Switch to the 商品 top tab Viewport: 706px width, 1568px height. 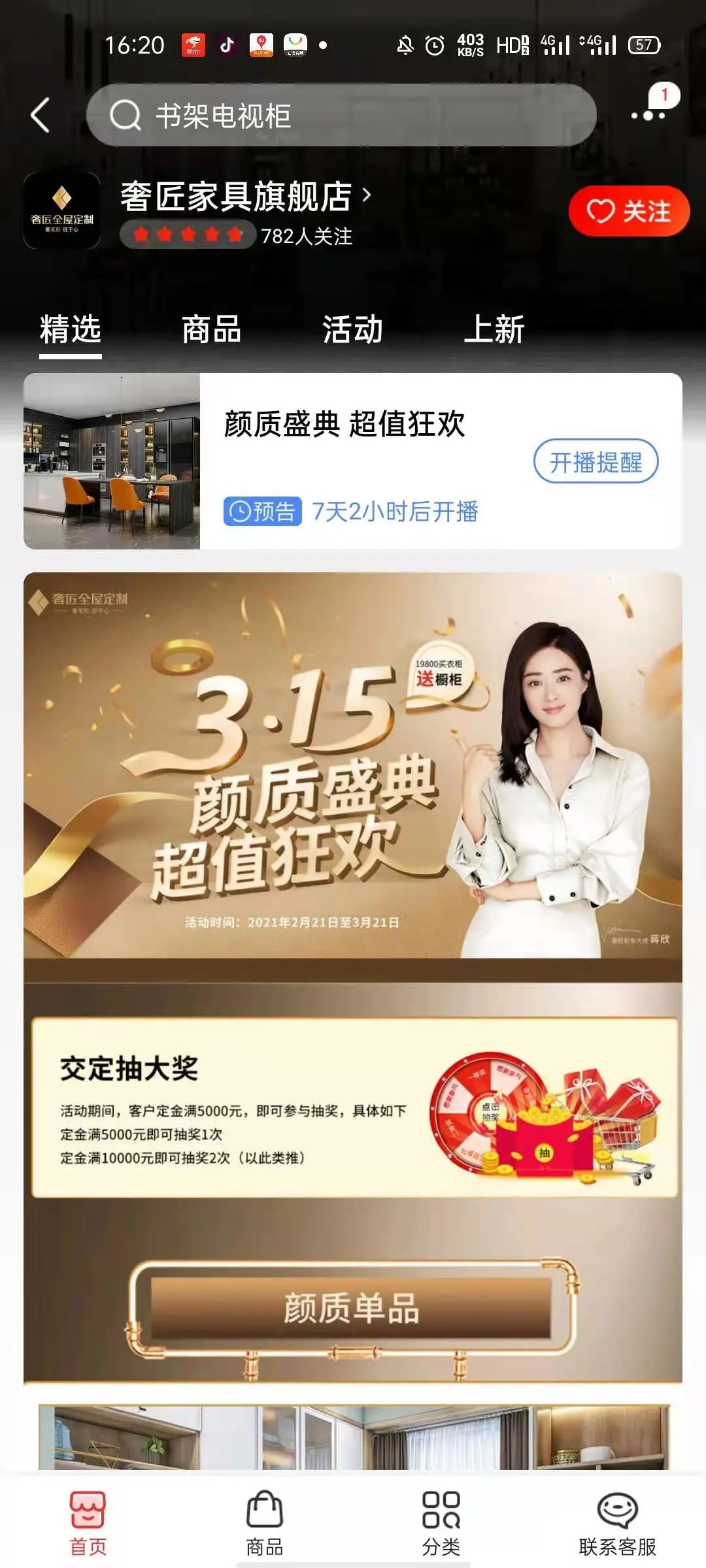pos(212,329)
